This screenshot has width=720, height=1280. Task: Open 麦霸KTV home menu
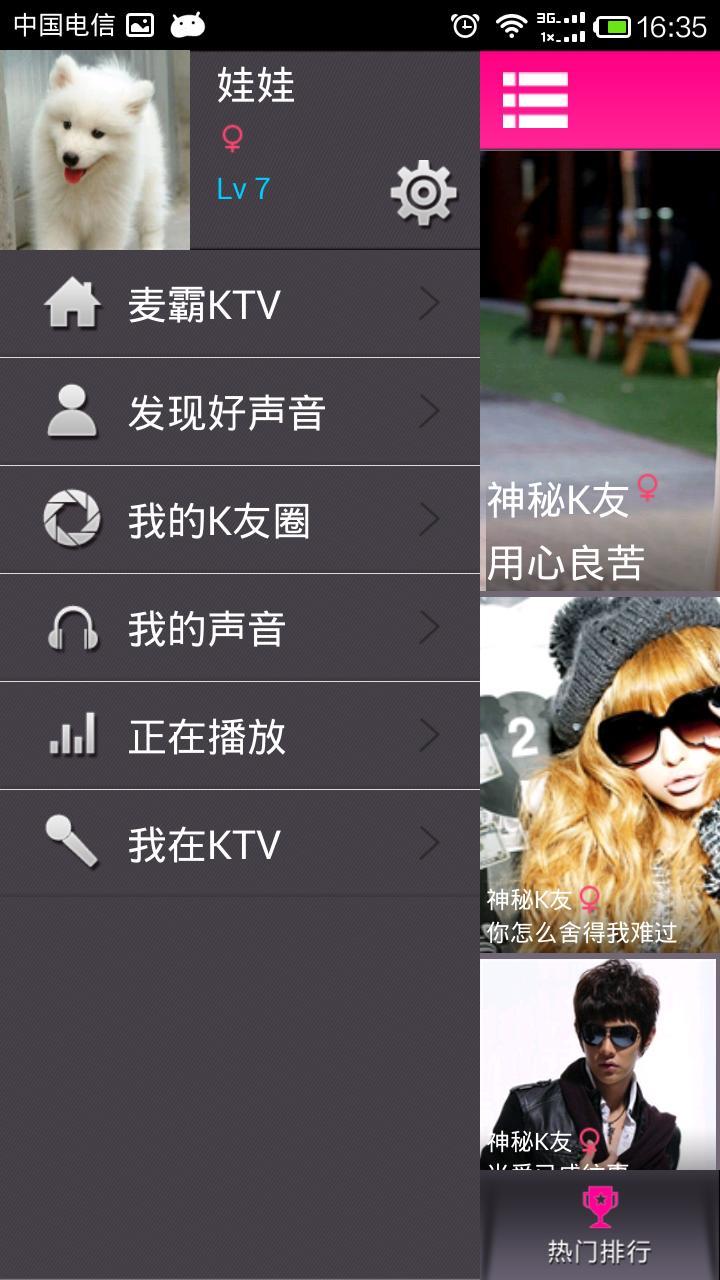point(240,304)
